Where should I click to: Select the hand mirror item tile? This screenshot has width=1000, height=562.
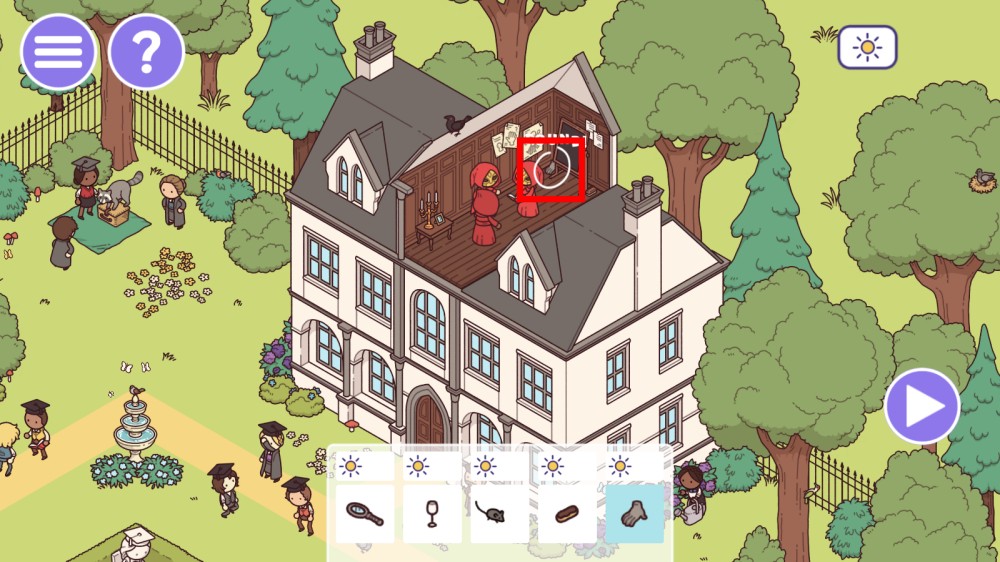[x=364, y=513]
